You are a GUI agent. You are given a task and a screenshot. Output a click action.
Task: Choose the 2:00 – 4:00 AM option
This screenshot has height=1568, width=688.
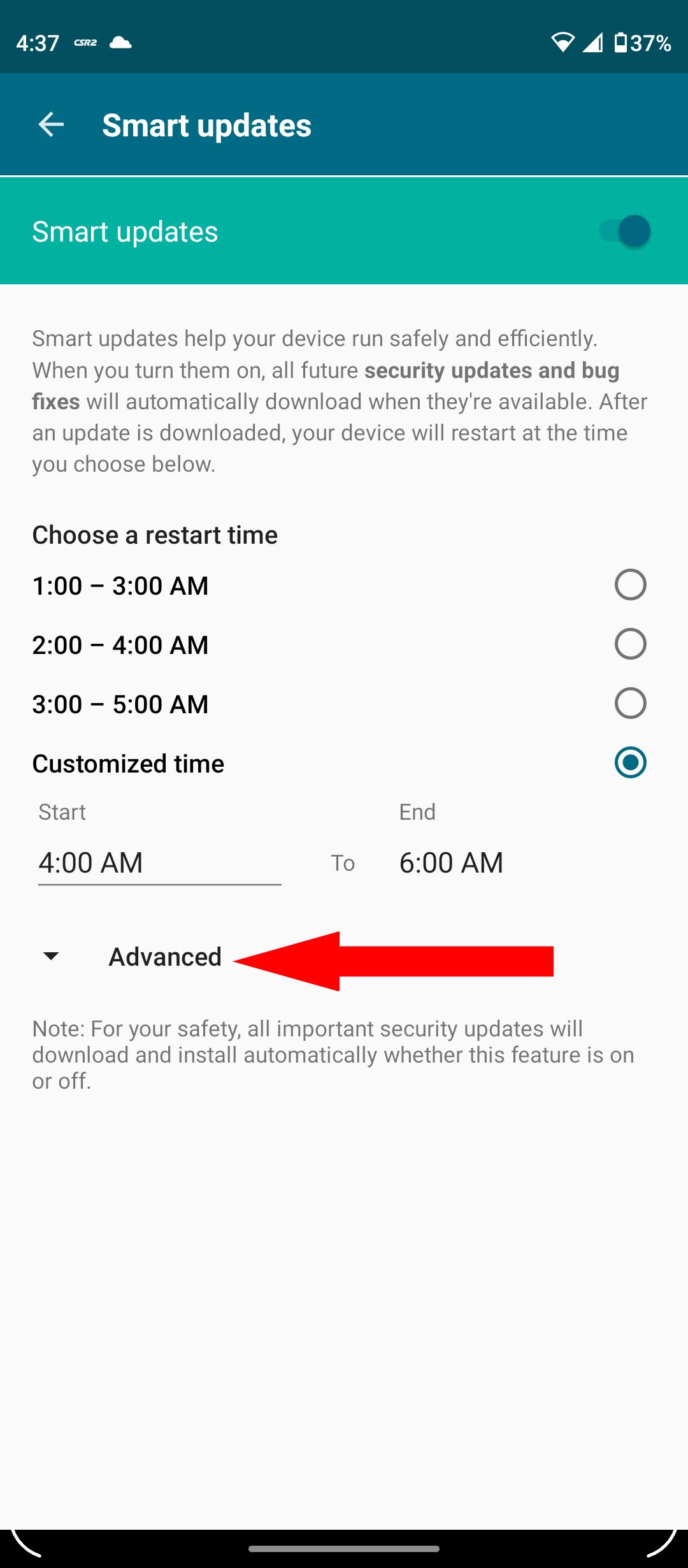pos(630,644)
